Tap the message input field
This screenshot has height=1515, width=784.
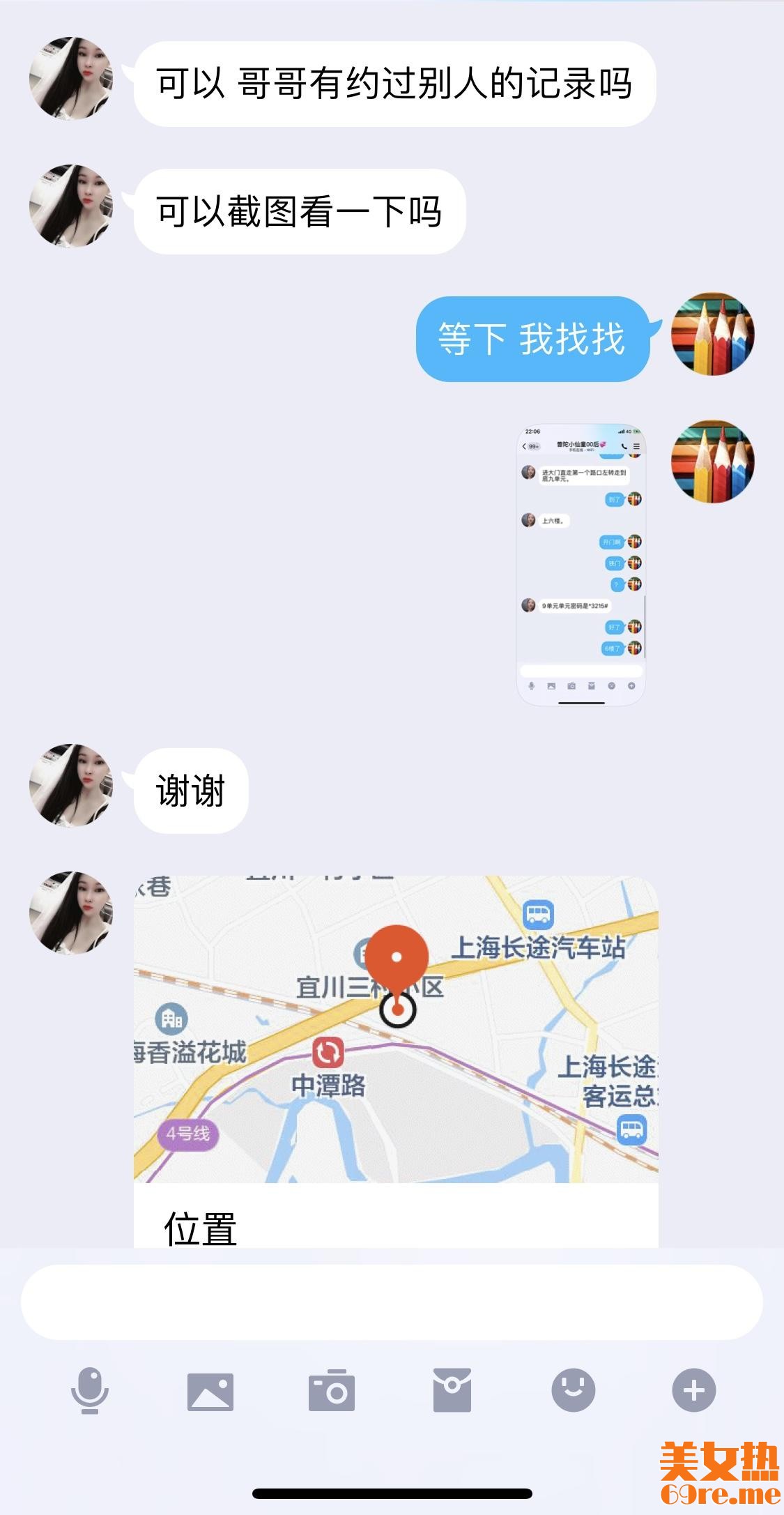[x=392, y=1302]
